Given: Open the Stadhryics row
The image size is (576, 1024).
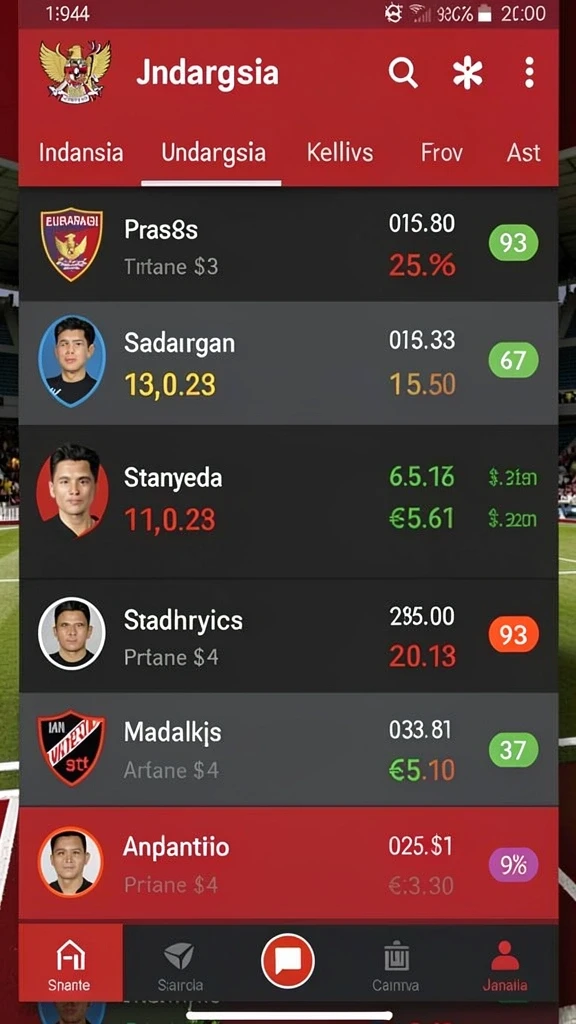Looking at the screenshot, I should [288, 635].
